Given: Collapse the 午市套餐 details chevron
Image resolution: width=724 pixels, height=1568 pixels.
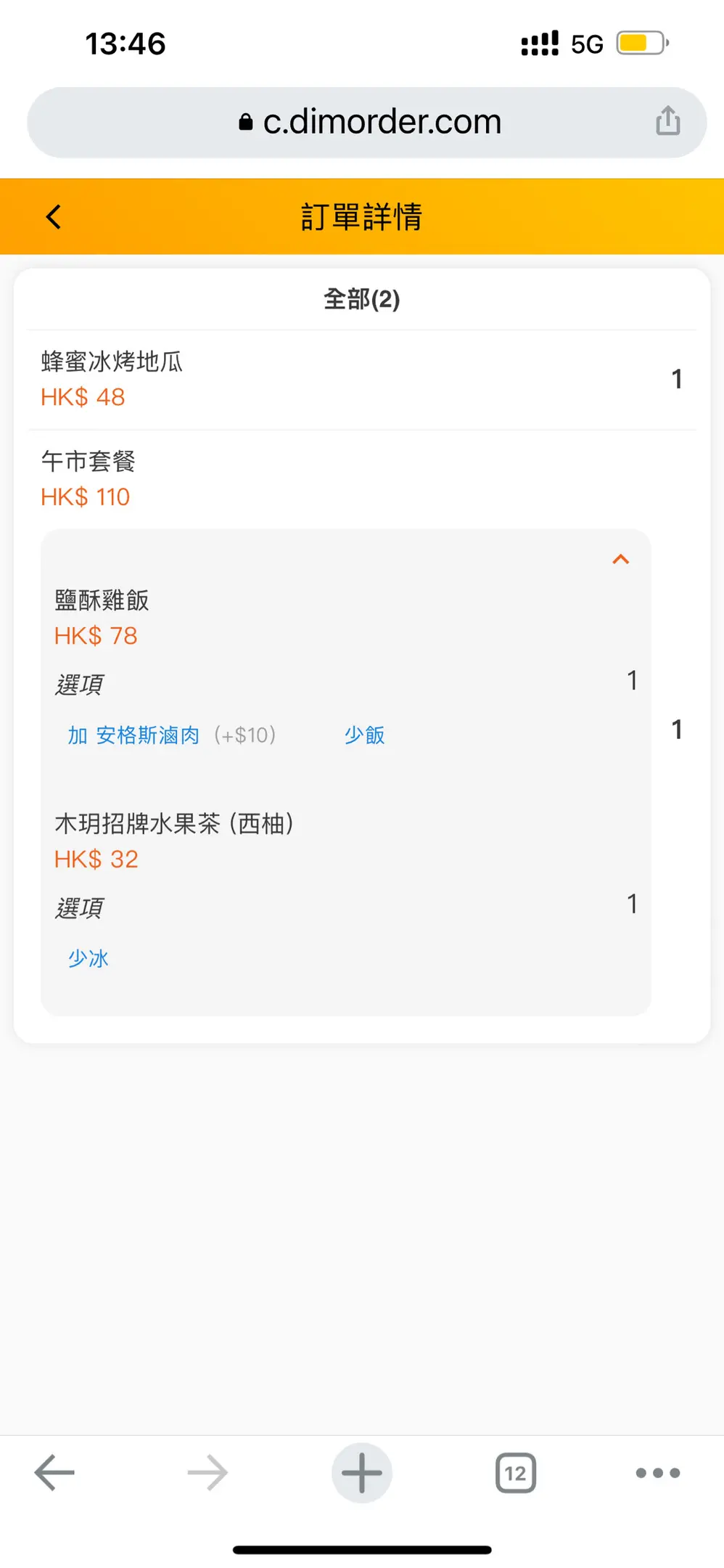Looking at the screenshot, I should 620,559.
